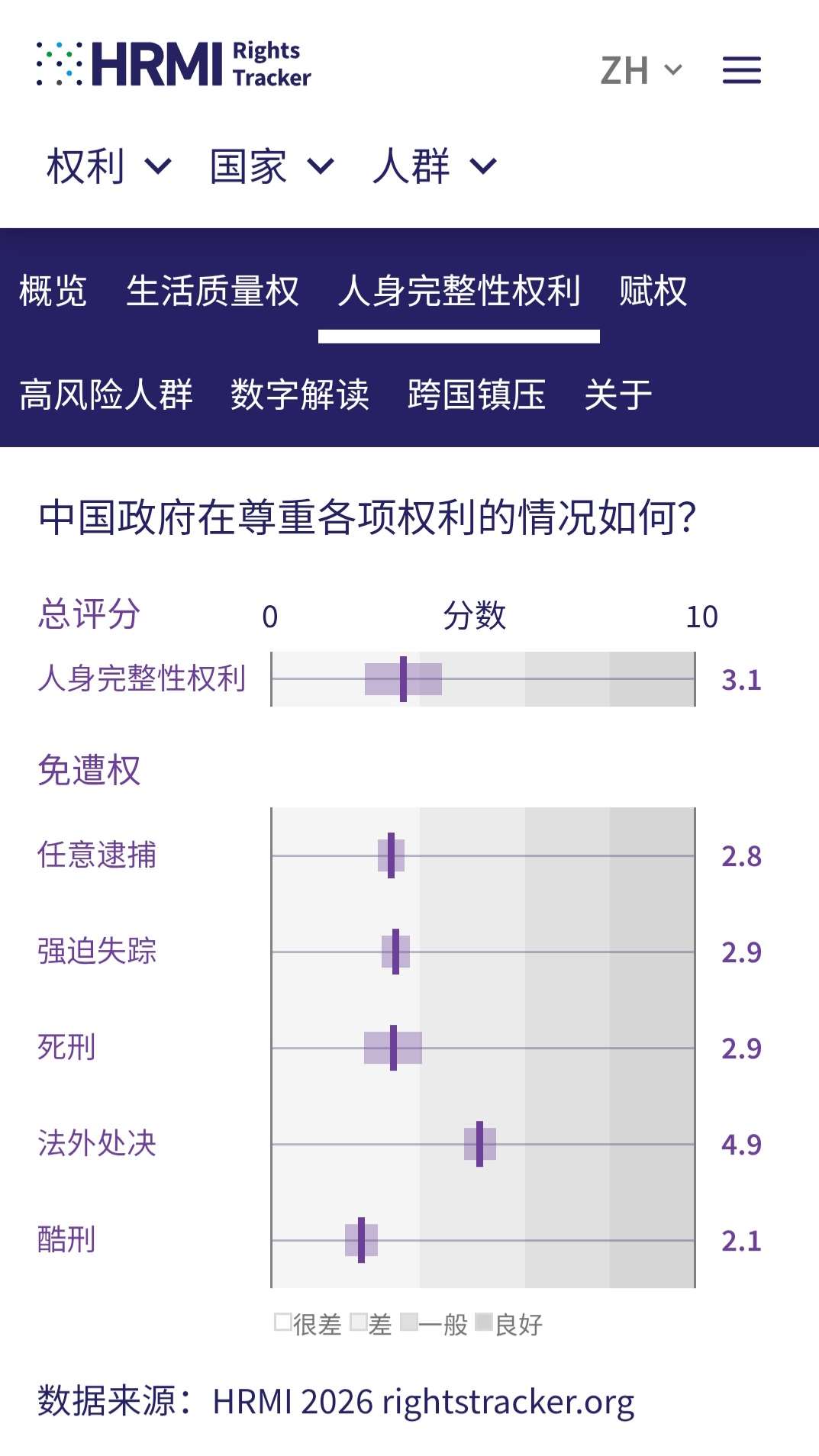
Task: Open the 数字解读 tab
Action: pyautogui.click(x=300, y=395)
